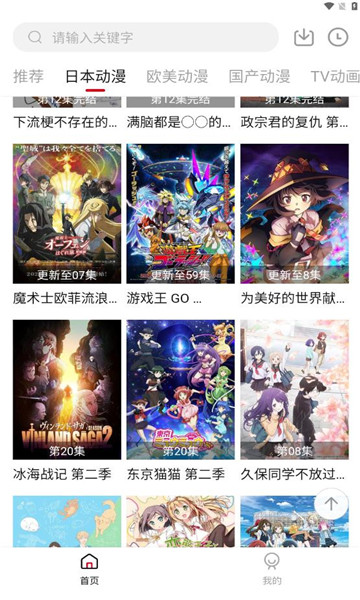The image size is (360, 600).
Task: Open 冰海战记 第二季 poster
Action: pos(67,390)
